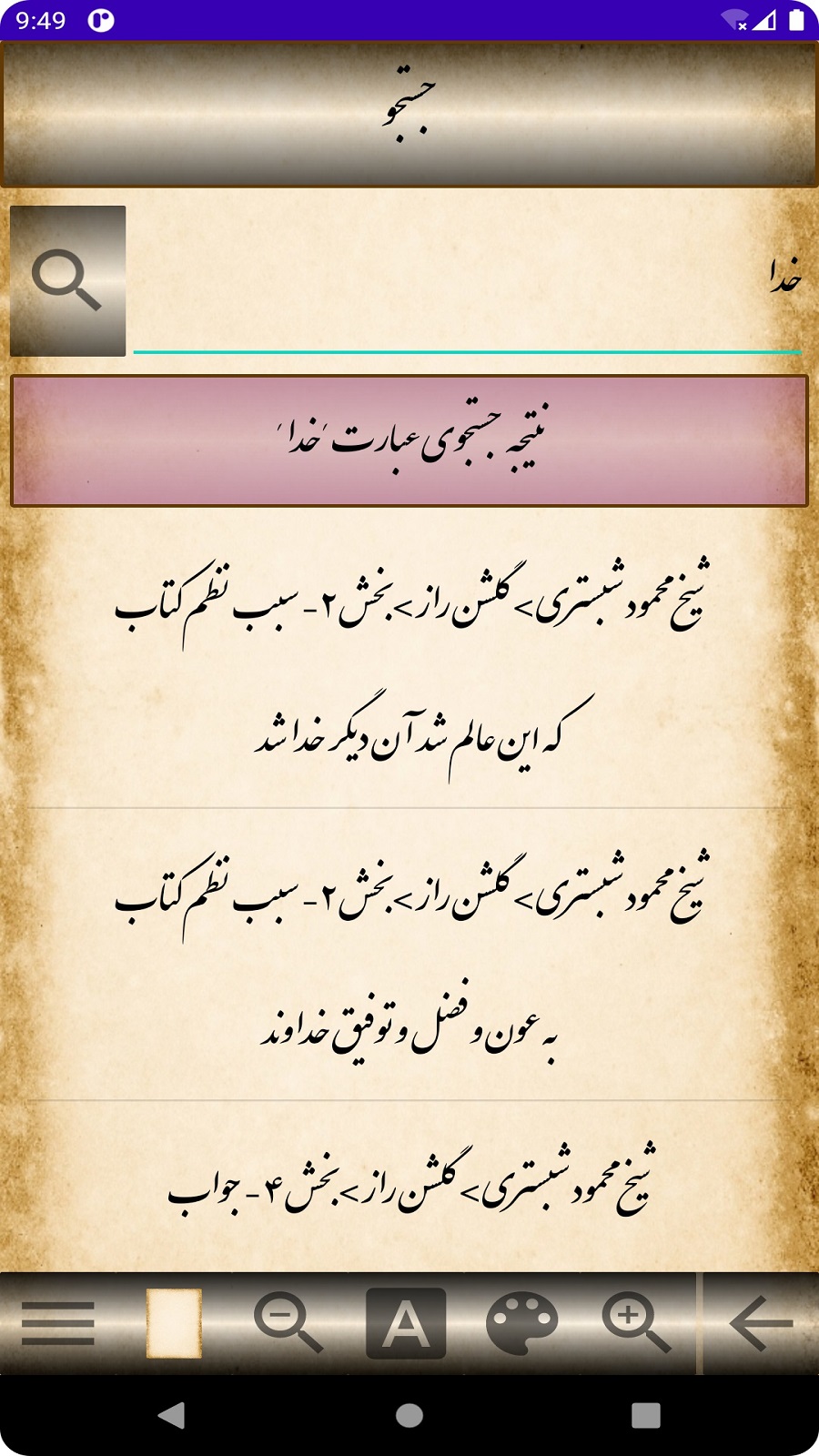Screen dimensions: 819x1456
Task: Go back using the toolbar arrow
Action: (761, 1322)
